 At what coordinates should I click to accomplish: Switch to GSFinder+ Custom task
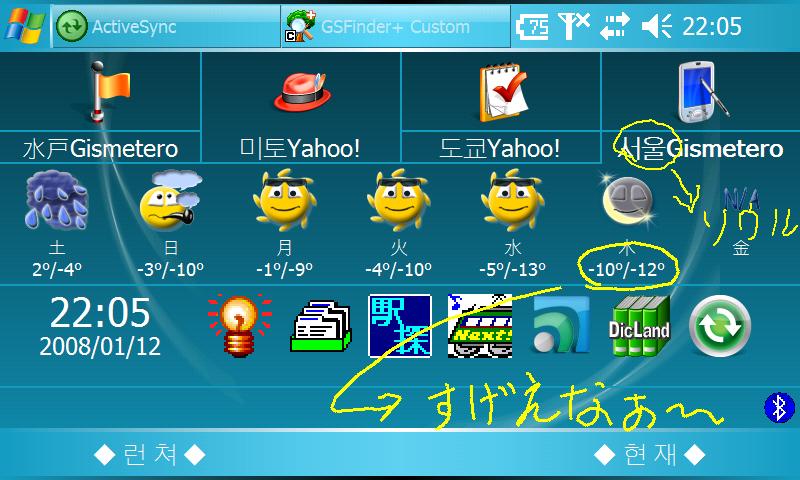pyautogui.click(x=393, y=25)
